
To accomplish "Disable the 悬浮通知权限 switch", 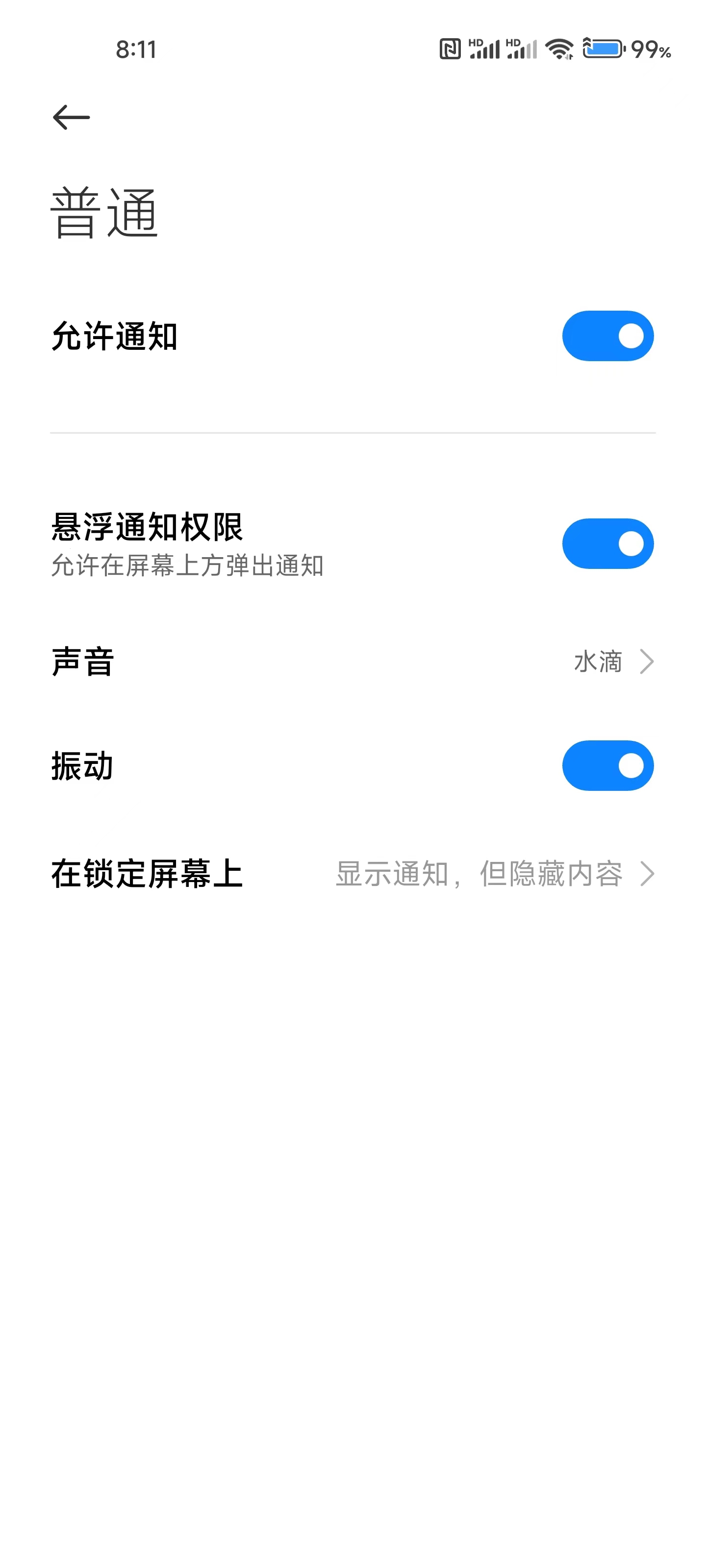I will 607,543.
